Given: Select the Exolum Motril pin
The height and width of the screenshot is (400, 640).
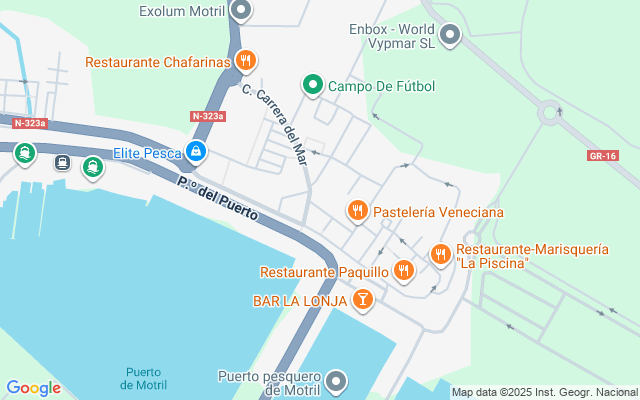Looking at the screenshot, I should point(240,12).
